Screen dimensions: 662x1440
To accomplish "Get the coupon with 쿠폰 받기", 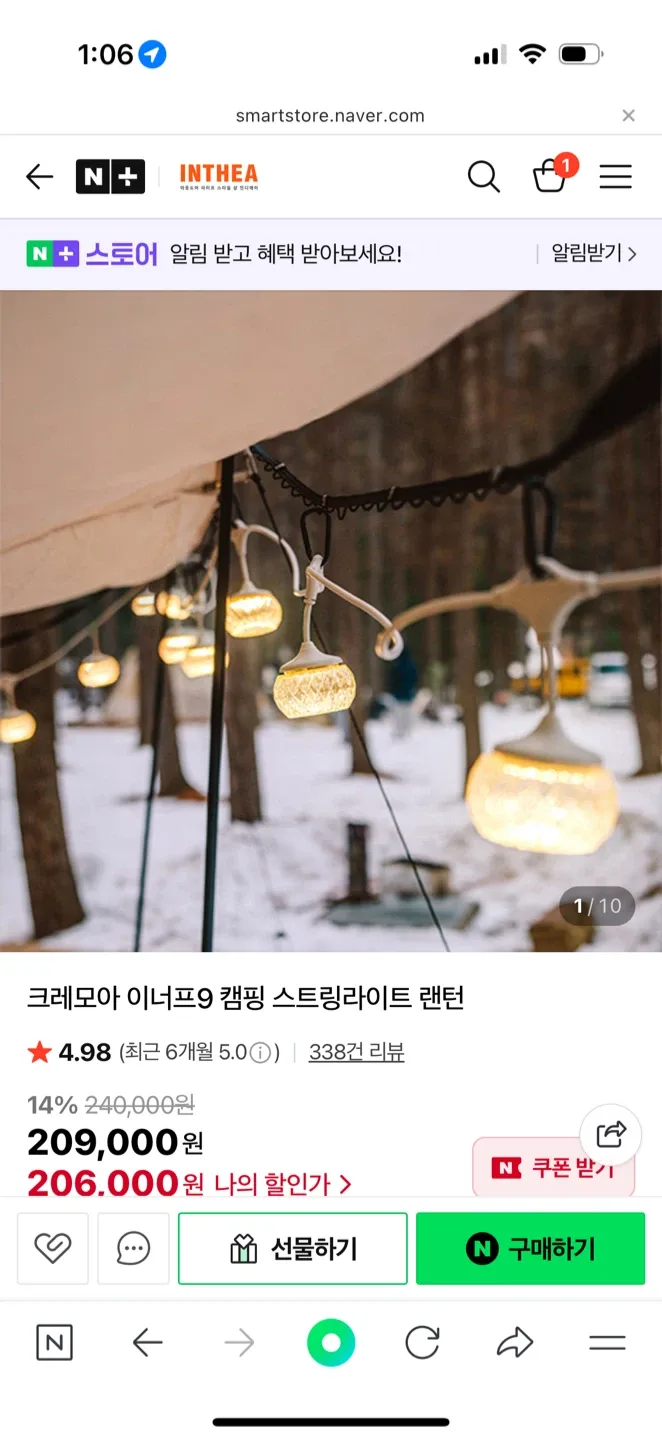I will tap(554, 1167).
